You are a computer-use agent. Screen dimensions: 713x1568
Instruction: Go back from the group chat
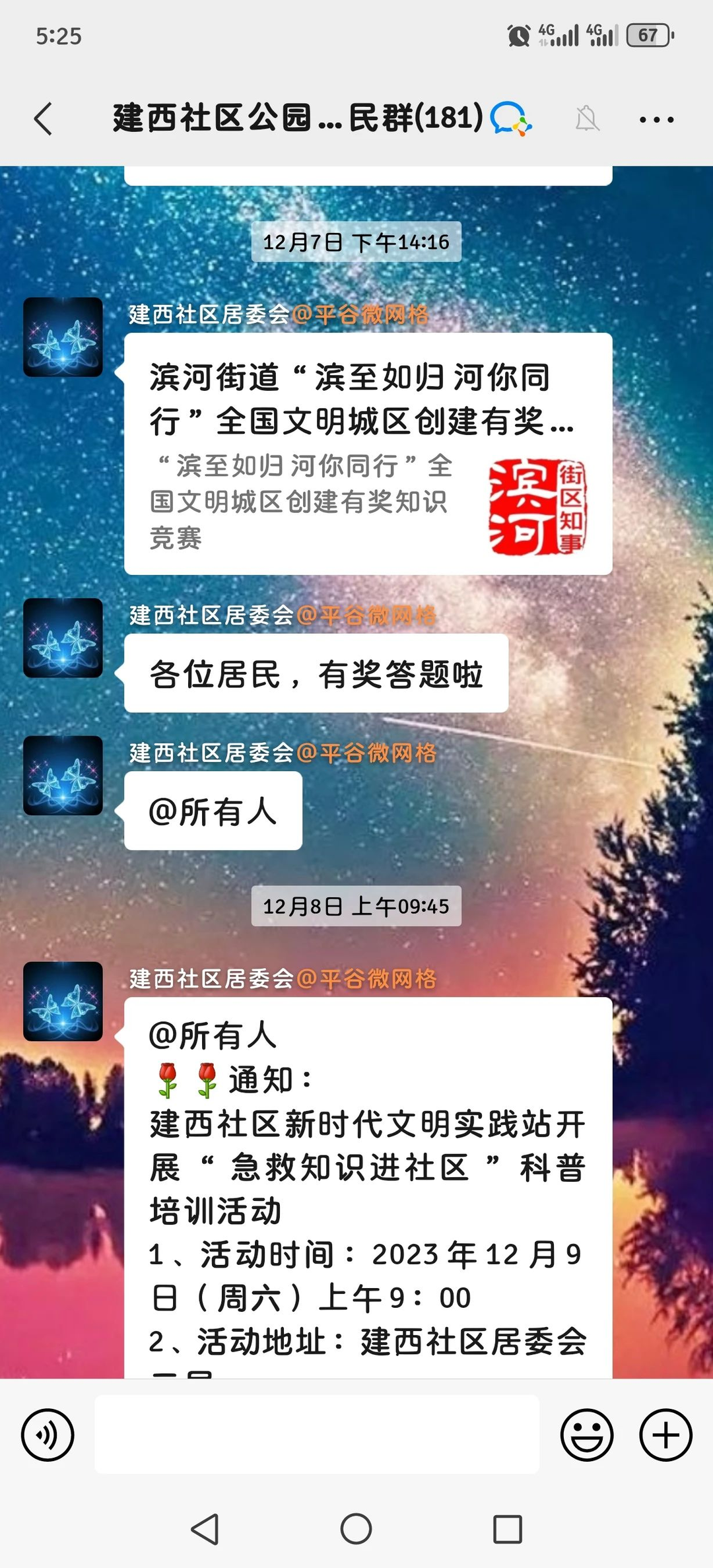coord(44,119)
